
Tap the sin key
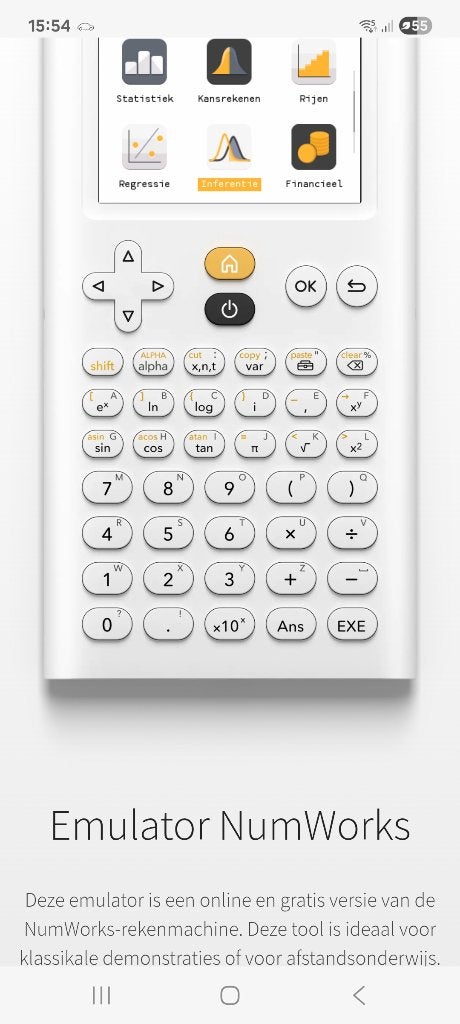click(103, 444)
